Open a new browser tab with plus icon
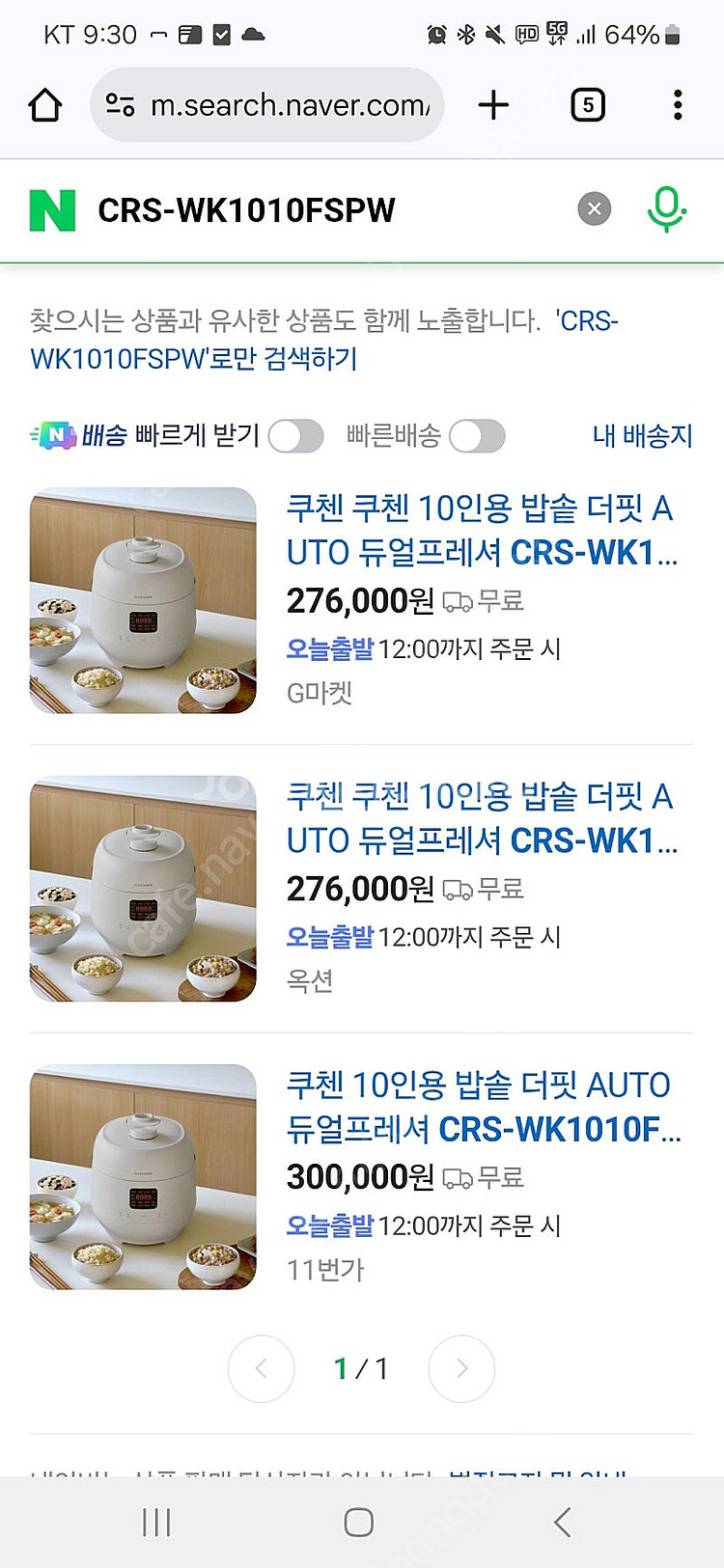The height and width of the screenshot is (1568, 724). (492, 105)
